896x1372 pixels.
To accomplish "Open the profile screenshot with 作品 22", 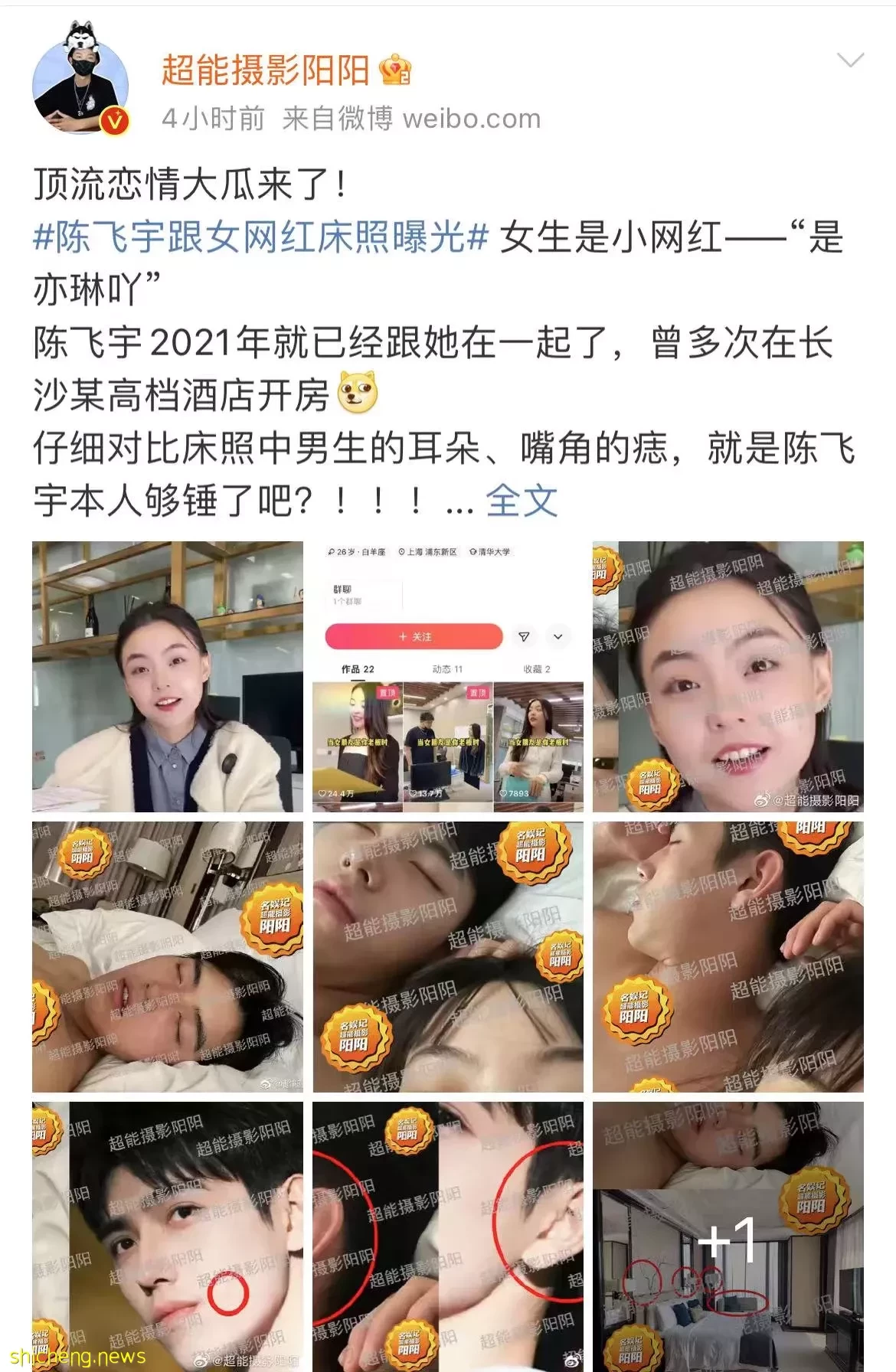I will (x=447, y=677).
